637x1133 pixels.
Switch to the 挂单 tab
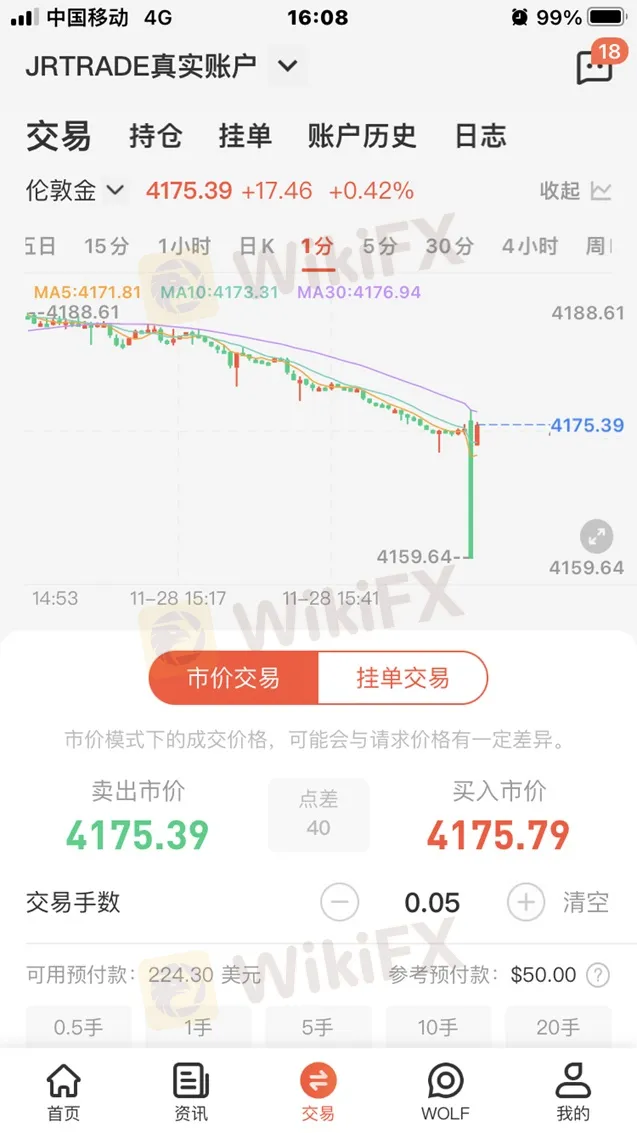pyautogui.click(x=245, y=136)
